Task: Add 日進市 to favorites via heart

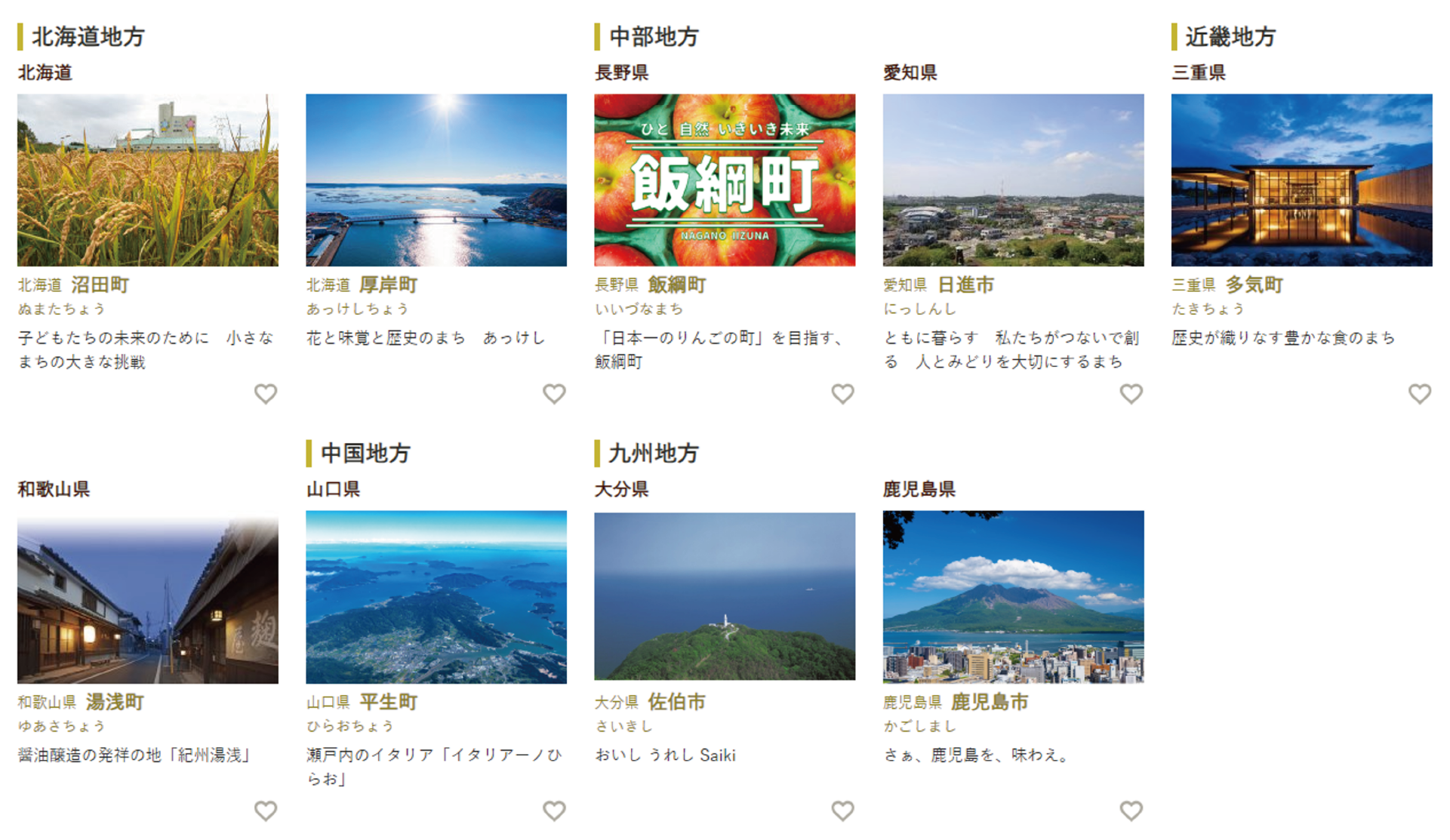Action: coord(1131,394)
